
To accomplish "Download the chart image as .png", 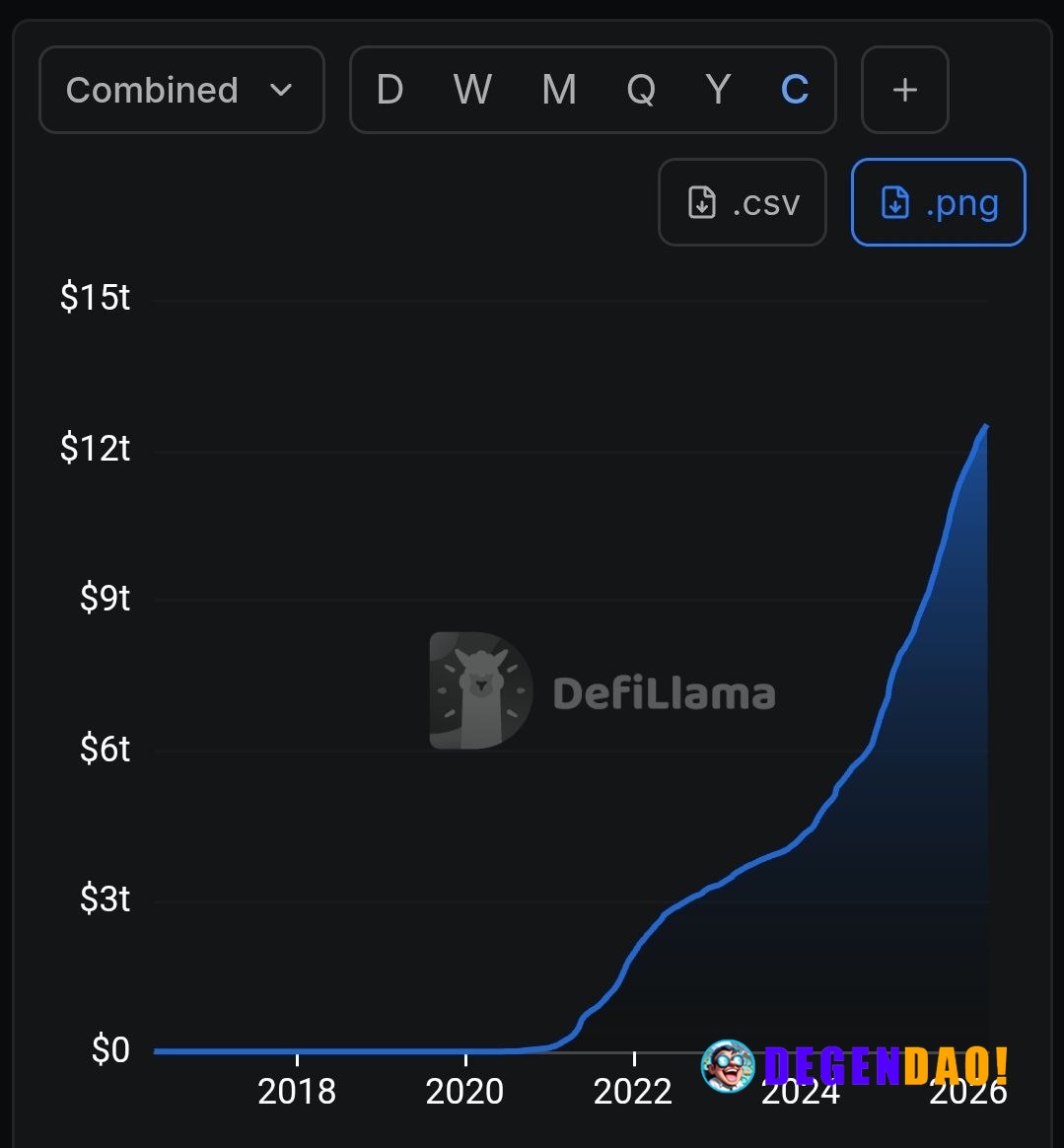I will pyautogui.click(x=937, y=202).
